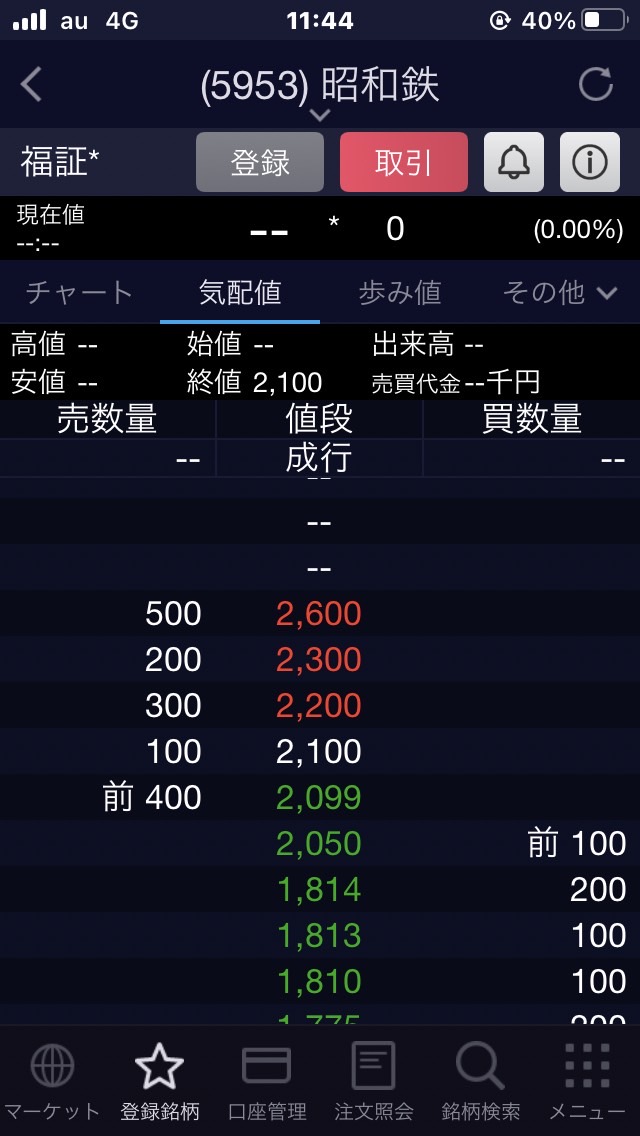Screen dimensions: 640x1136
Task: Select the 2,600 sell quote row
Action: pyautogui.click(x=320, y=614)
